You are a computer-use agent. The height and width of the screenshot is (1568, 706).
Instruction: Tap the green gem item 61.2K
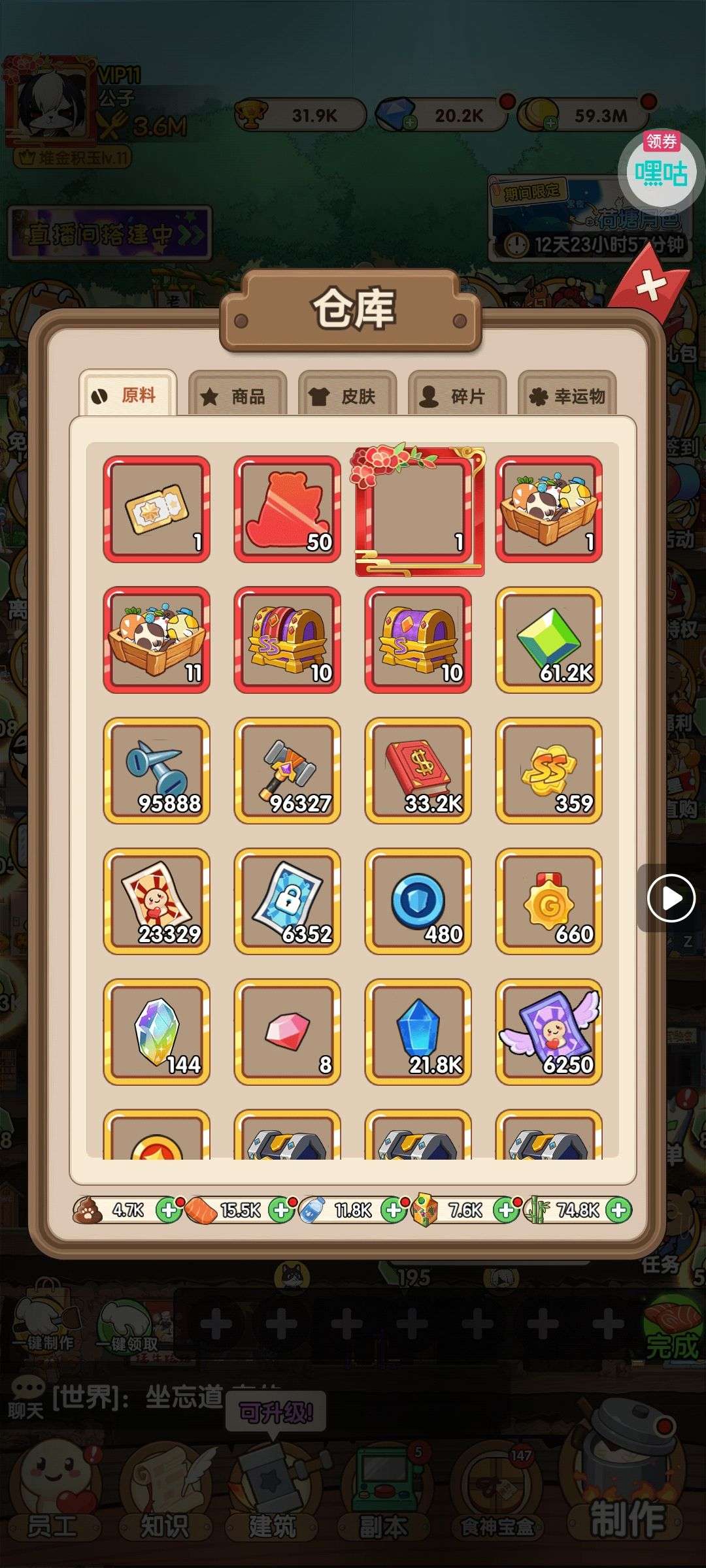coord(548,640)
